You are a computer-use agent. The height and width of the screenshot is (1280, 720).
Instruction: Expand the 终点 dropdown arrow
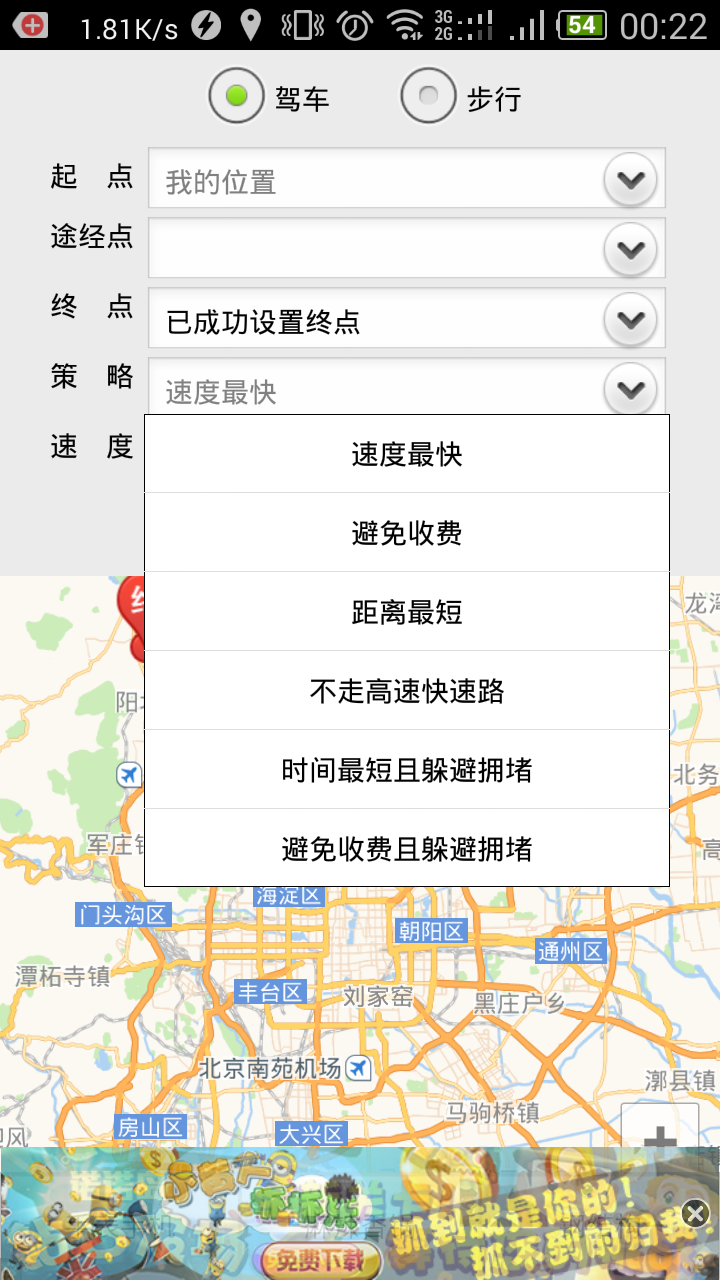coord(631,321)
